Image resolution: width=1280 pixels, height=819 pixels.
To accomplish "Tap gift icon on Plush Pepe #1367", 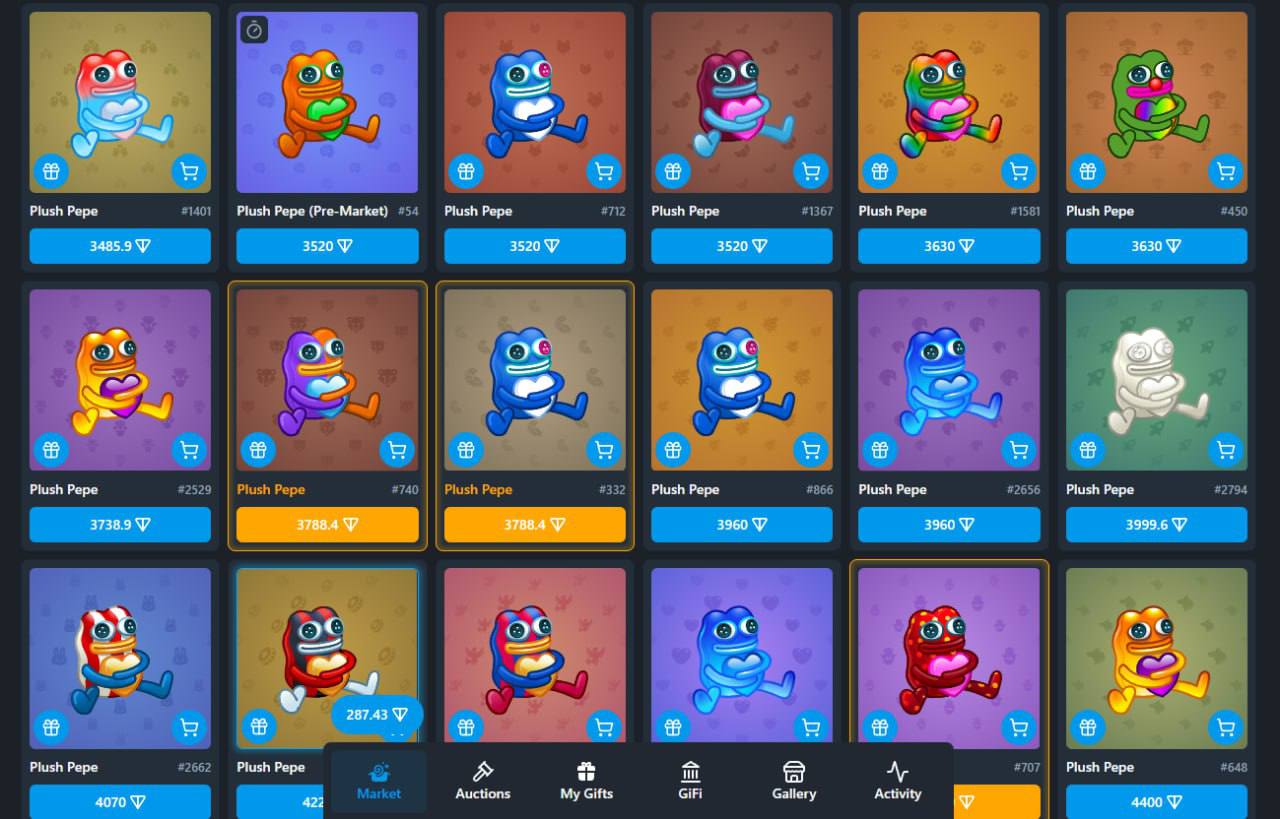I will pyautogui.click(x=673, y=171).
